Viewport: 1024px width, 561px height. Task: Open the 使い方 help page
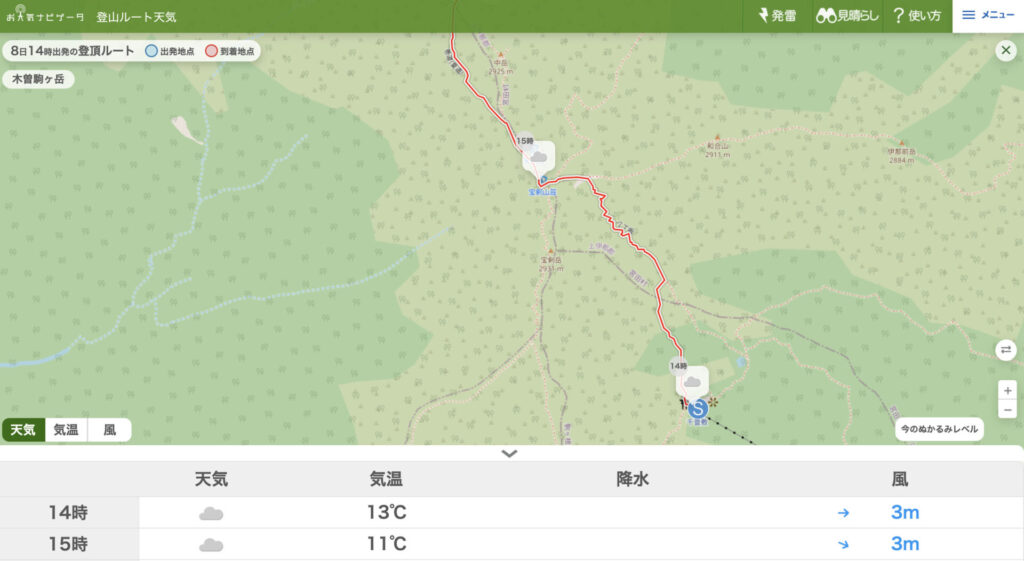[x=916, y=16]
